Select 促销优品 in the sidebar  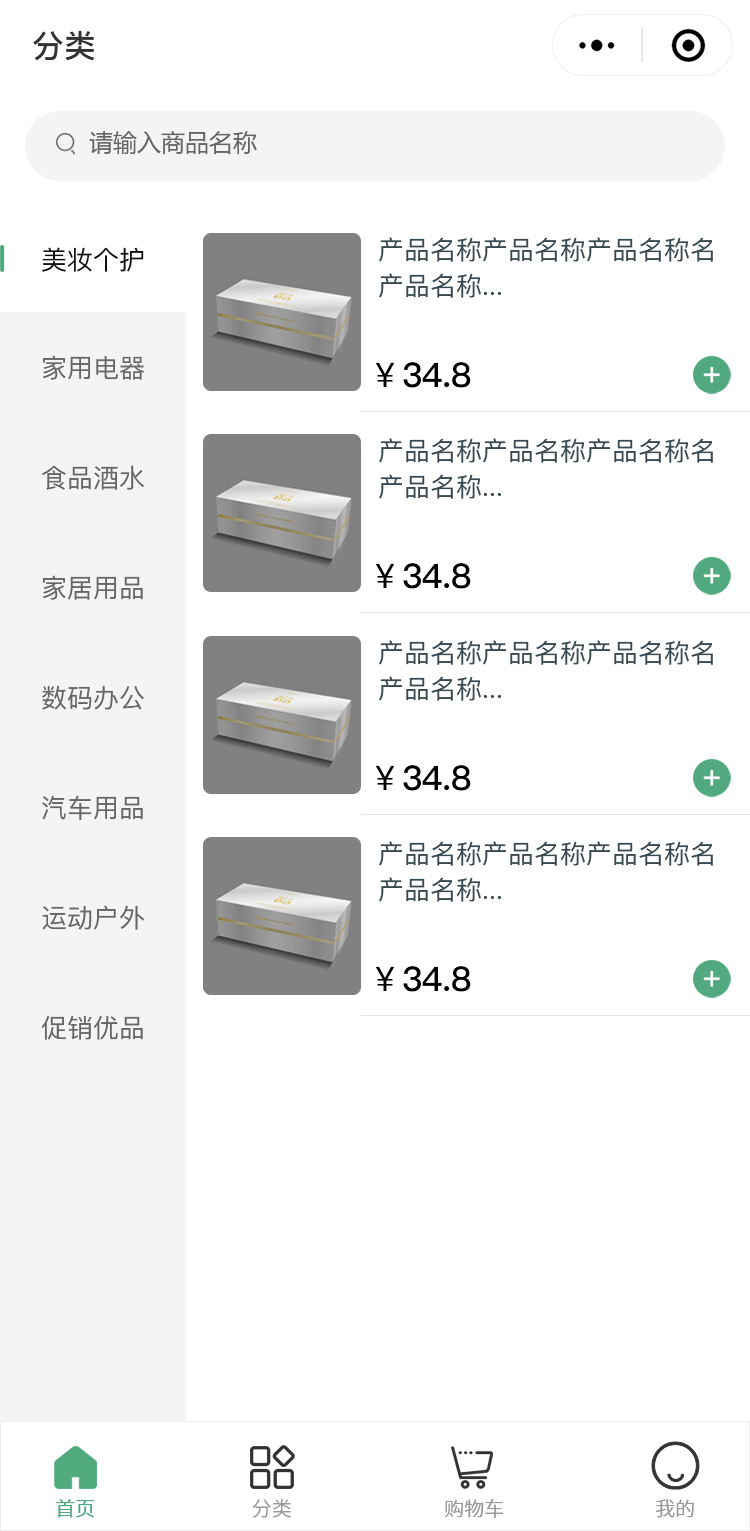pyautogui.click(x=93, y=1028)
